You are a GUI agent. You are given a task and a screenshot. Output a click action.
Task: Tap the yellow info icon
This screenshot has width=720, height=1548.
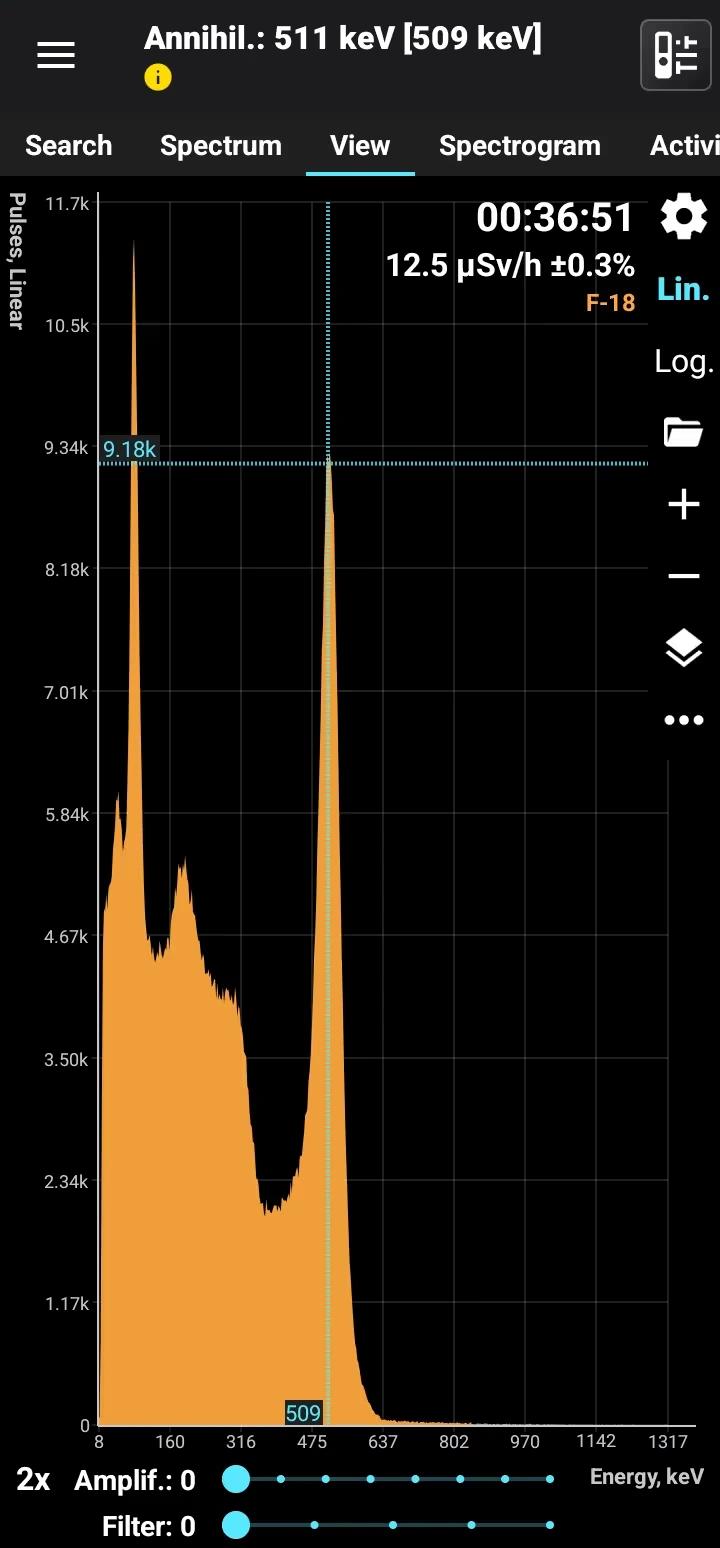click(158, 77)
